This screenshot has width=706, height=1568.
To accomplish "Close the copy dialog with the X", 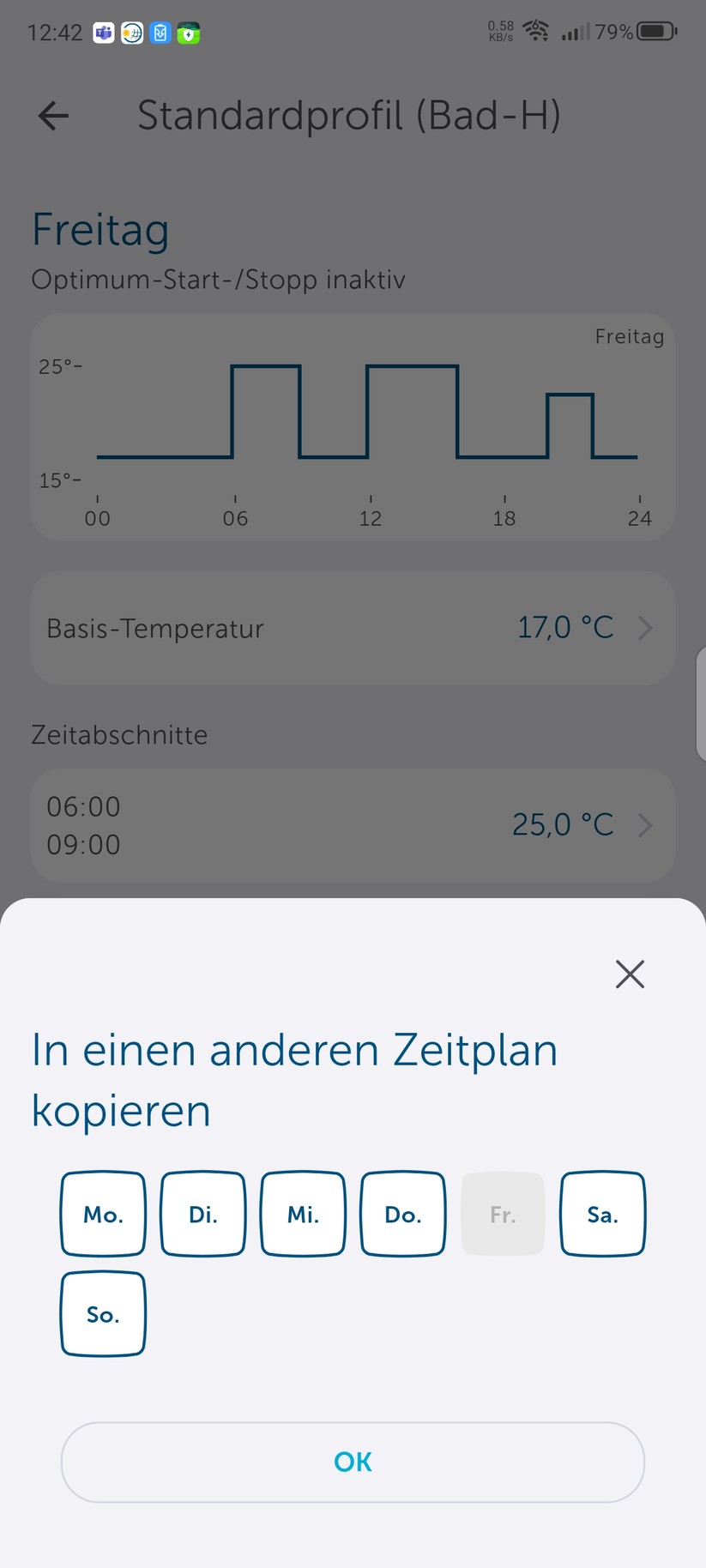I will 629,974.
